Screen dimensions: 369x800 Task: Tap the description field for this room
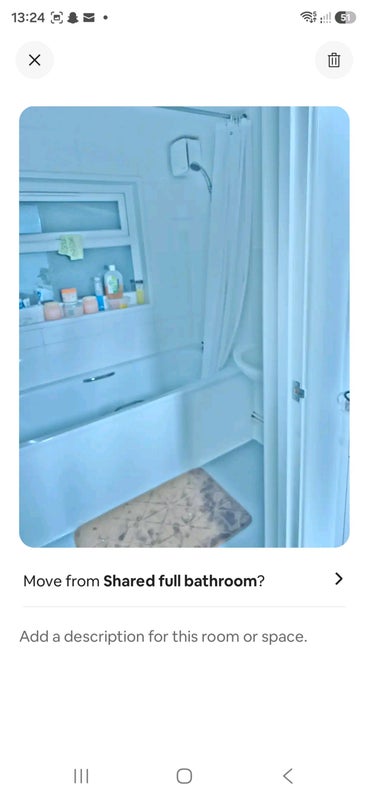(184, 637)
